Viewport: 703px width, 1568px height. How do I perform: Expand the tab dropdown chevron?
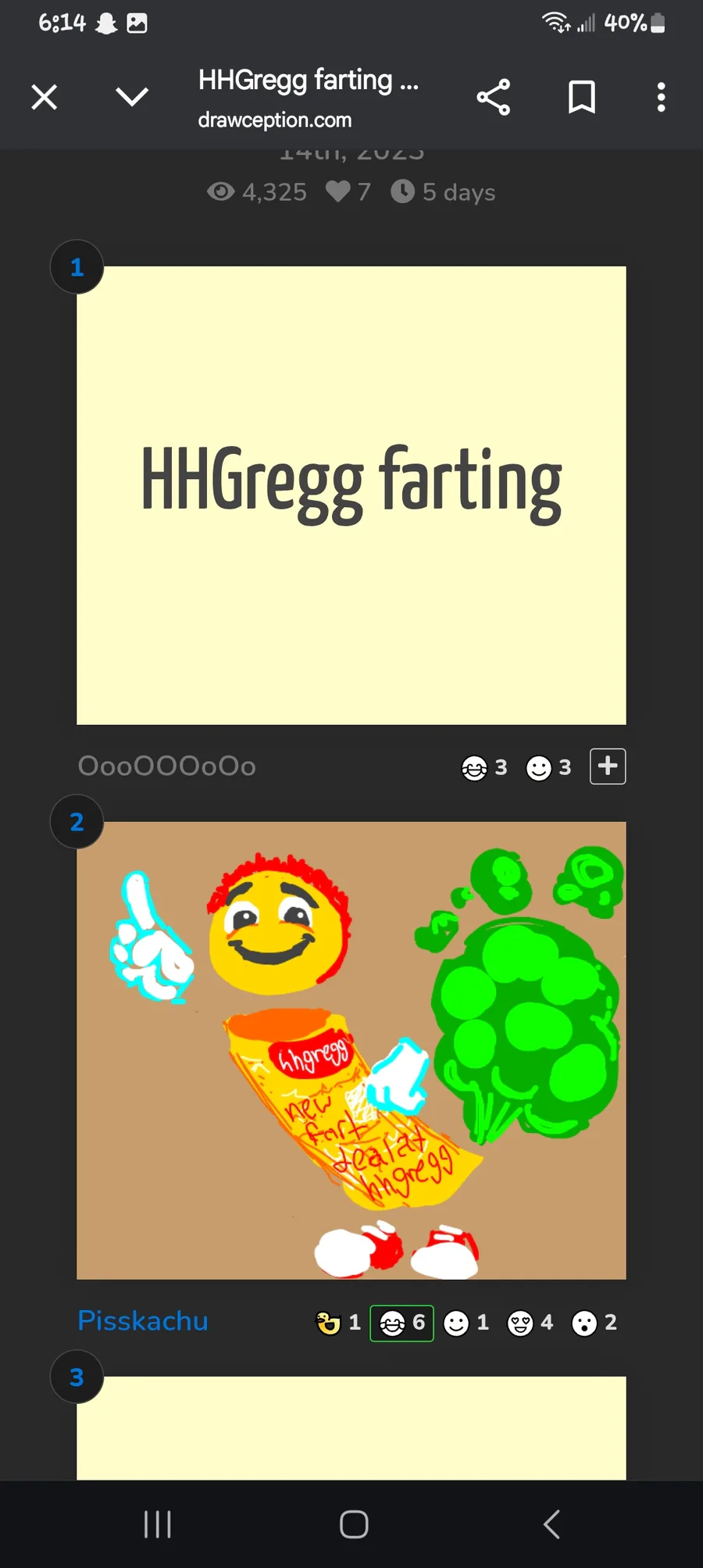[131, 97]
